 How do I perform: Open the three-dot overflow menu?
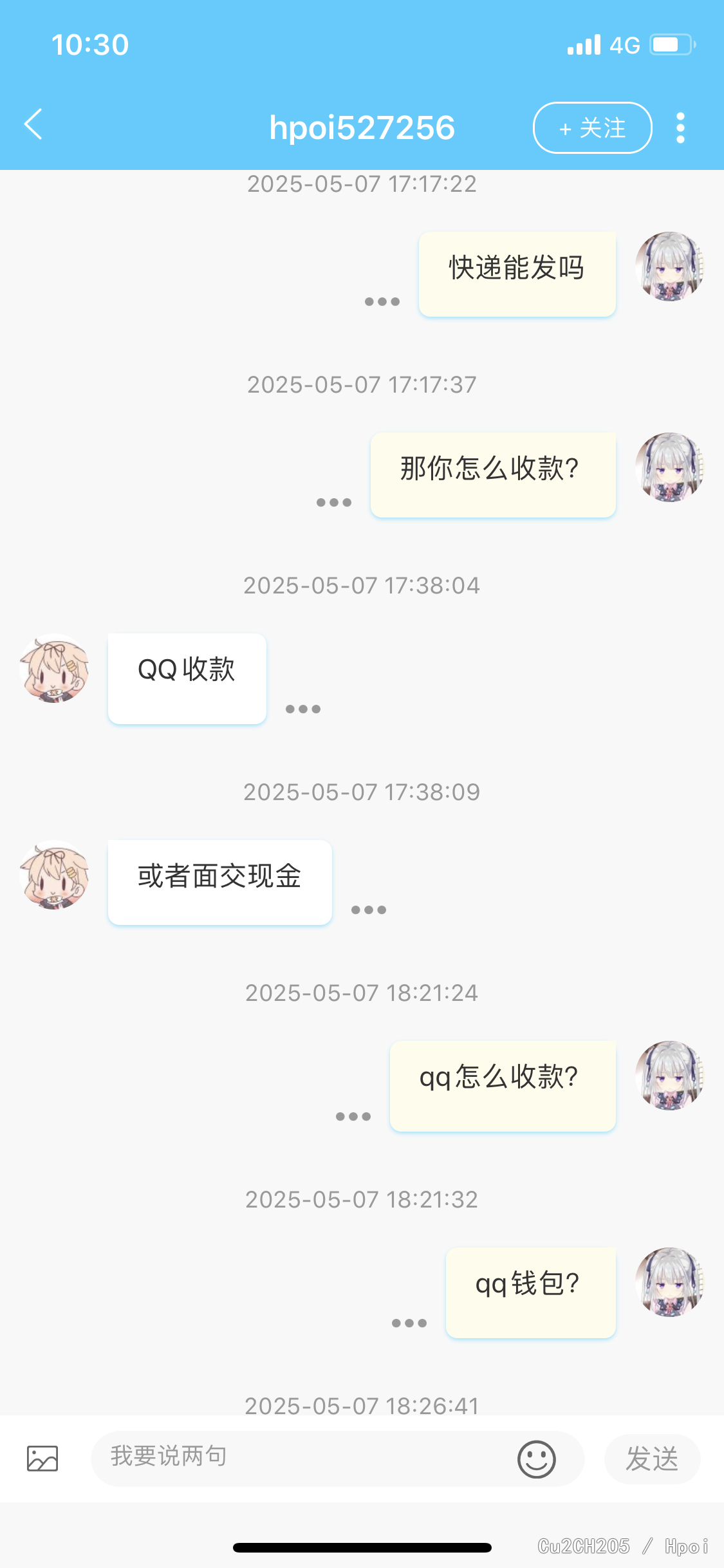(680, 127)
